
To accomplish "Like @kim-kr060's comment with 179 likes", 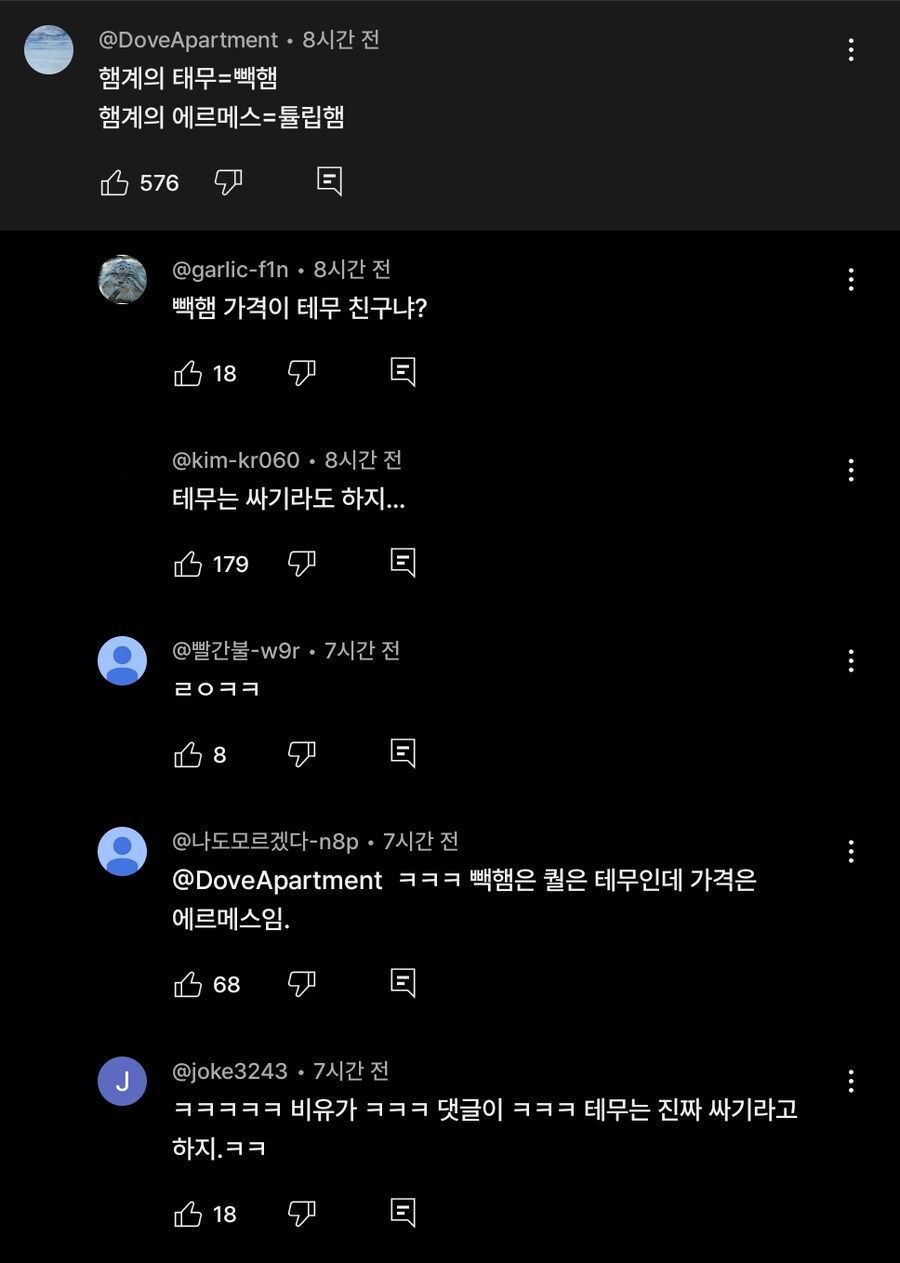I will point(188,563).
